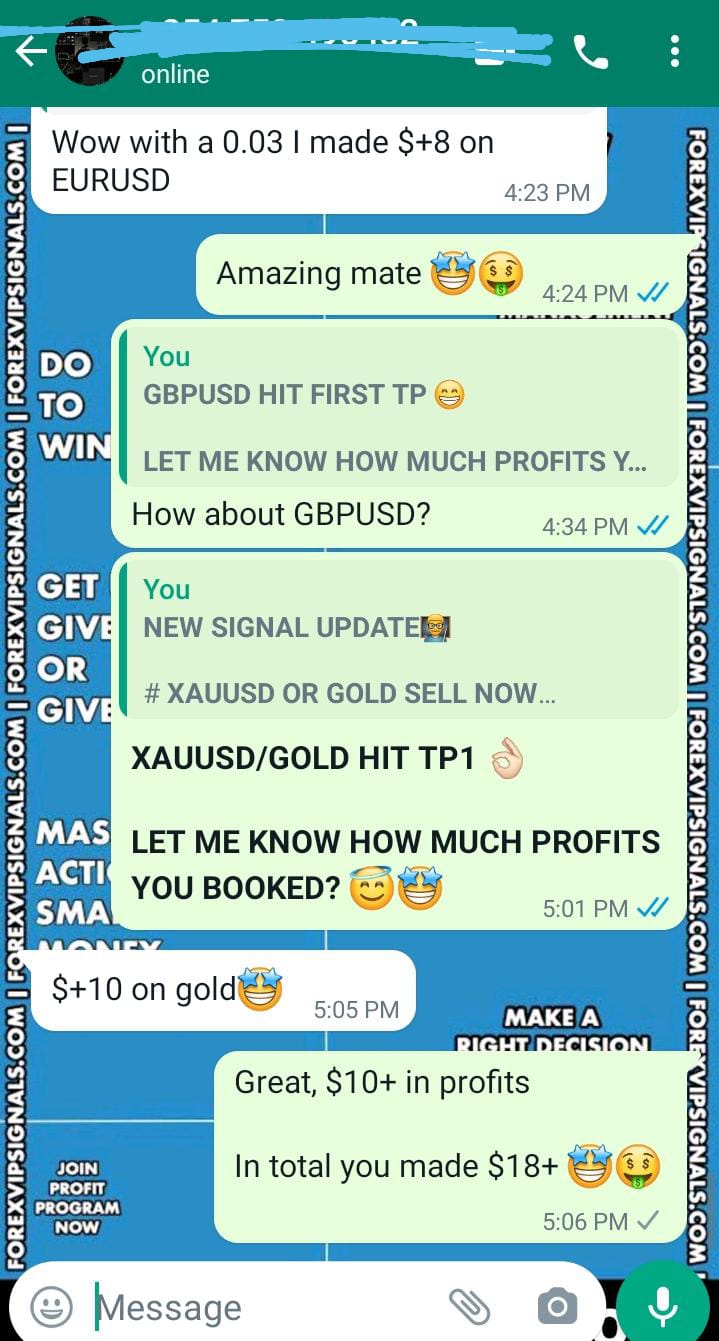Open the camera from message bar

click(x=557, y=1306)
